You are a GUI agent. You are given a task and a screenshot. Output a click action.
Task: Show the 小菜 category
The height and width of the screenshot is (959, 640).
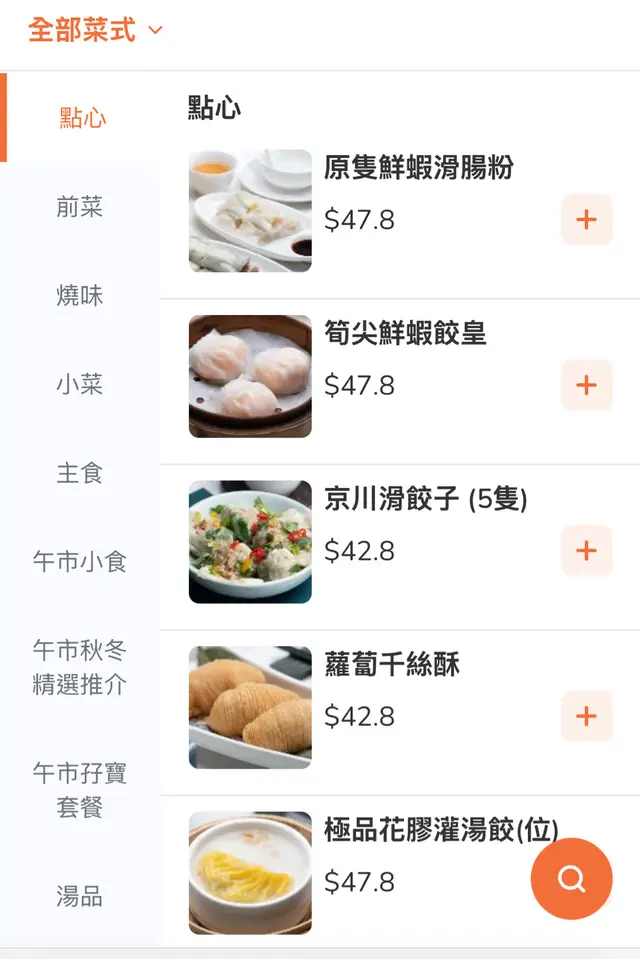pyautogui.click(x=80, y=384)
